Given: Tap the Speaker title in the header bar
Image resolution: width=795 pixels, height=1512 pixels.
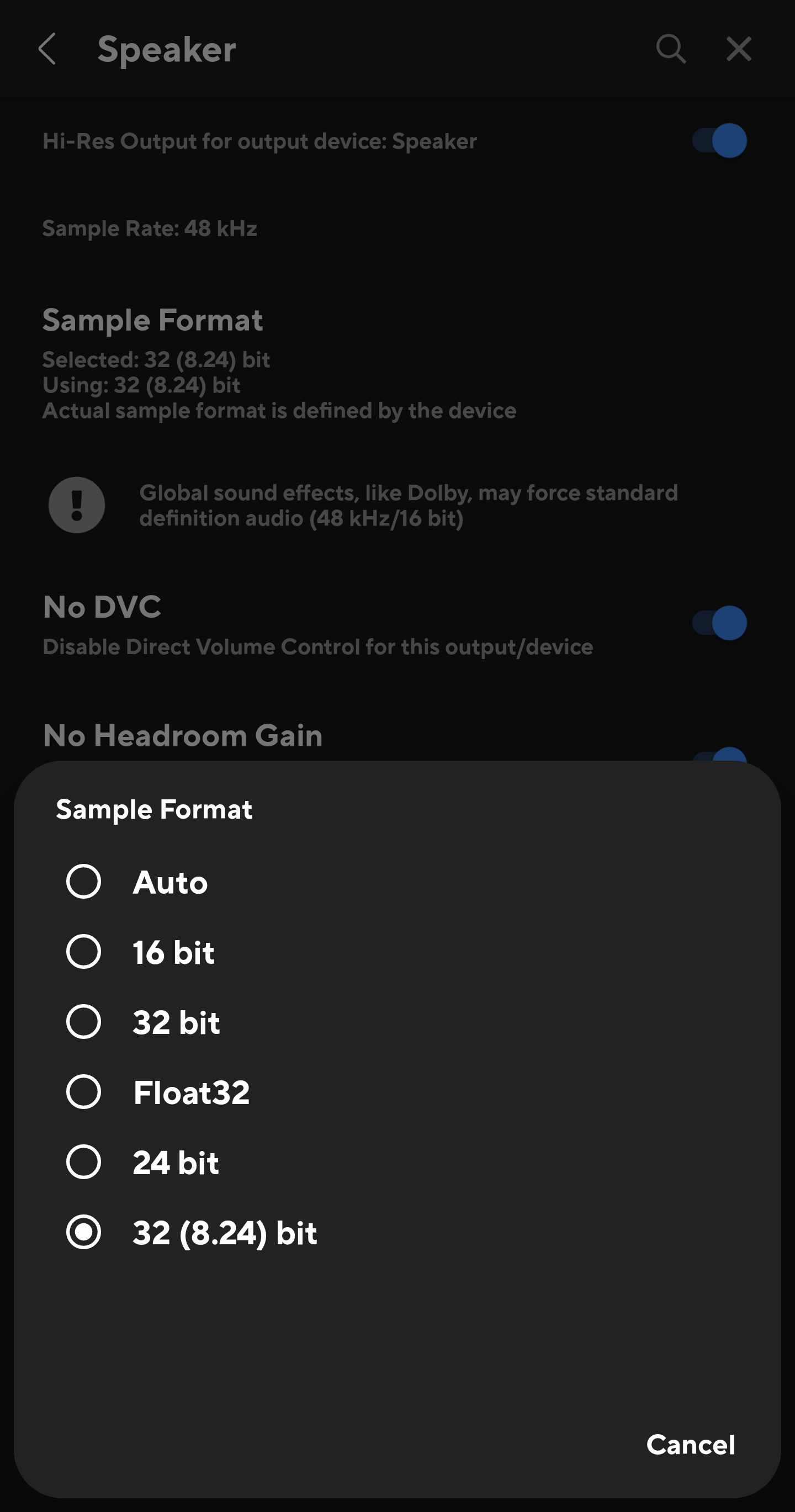Looking at the screenshot, I should (166, 49).
